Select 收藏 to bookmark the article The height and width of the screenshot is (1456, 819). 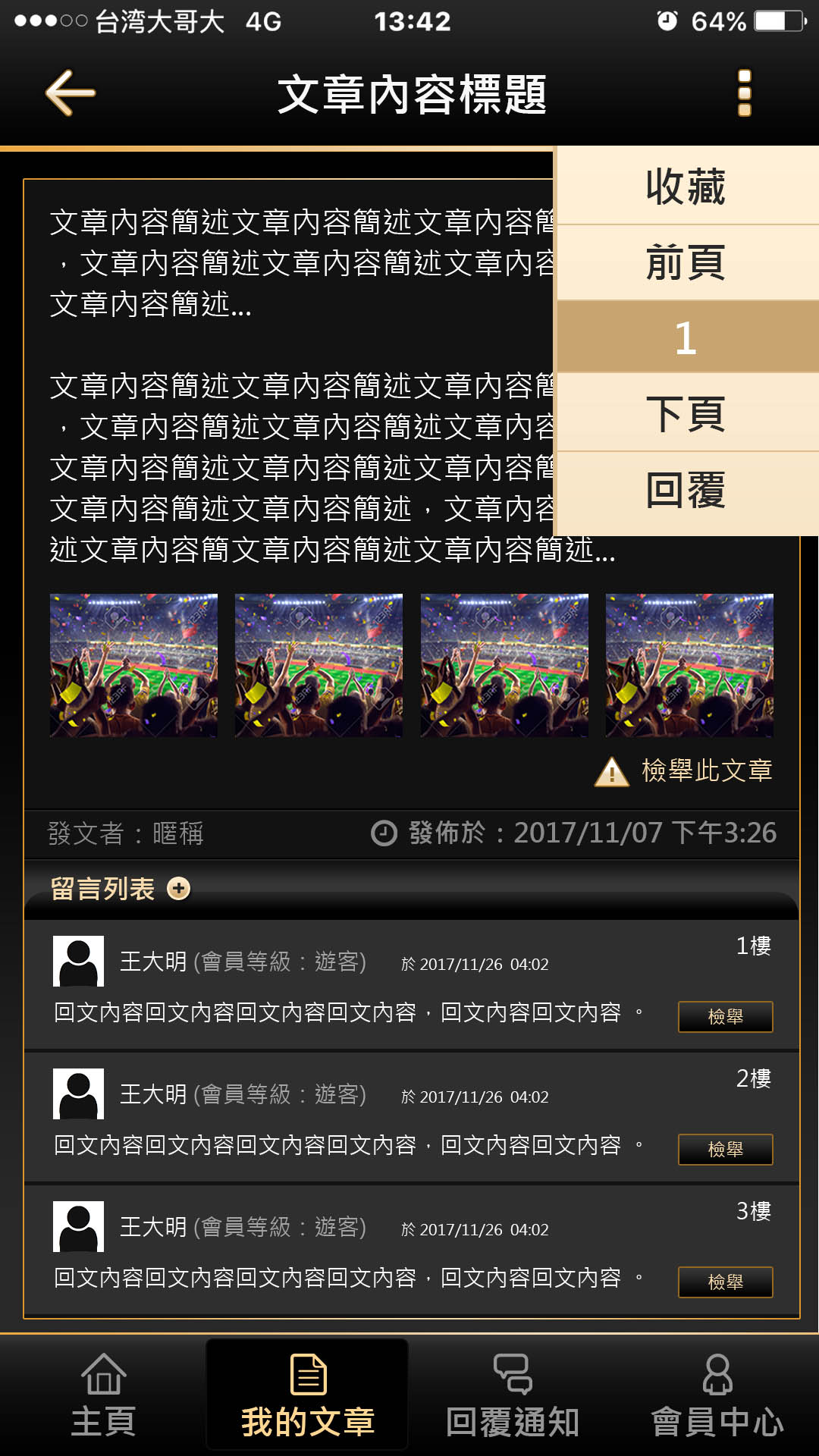pos(686,187)
